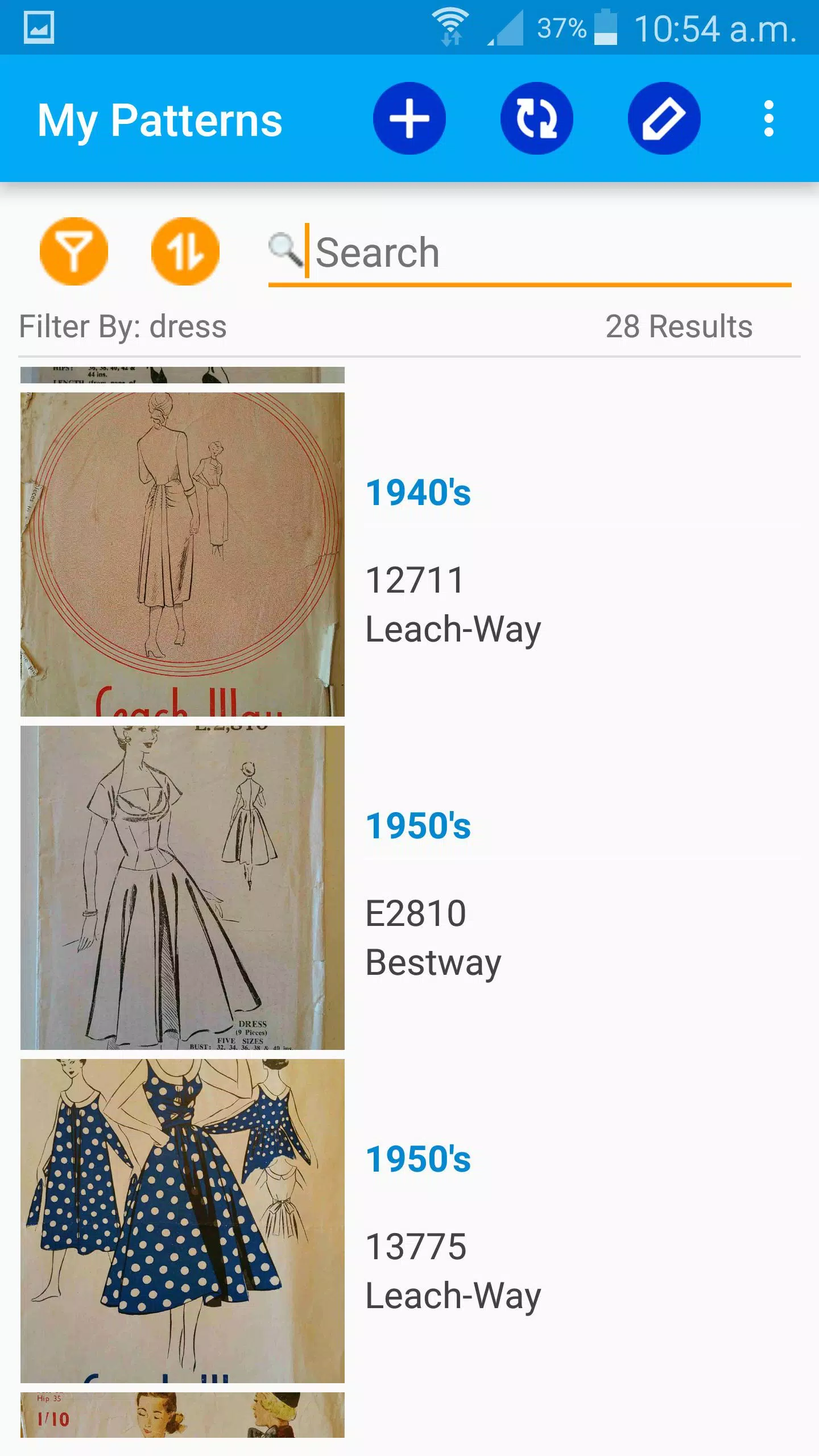Add a new pattern

coord(409,118)
